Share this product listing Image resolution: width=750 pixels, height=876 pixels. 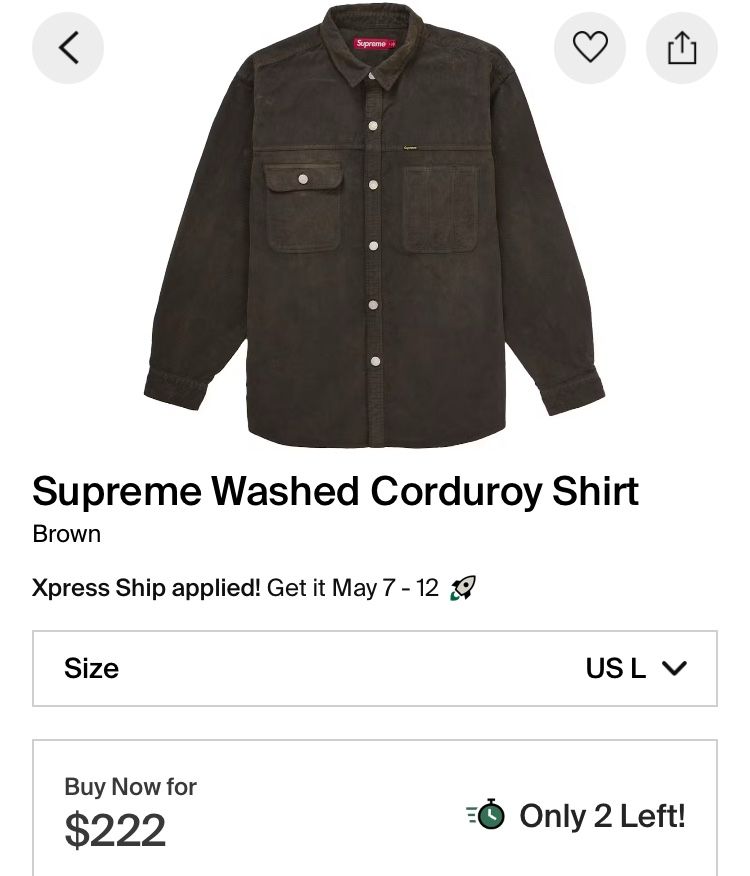[x=681, y=47]
